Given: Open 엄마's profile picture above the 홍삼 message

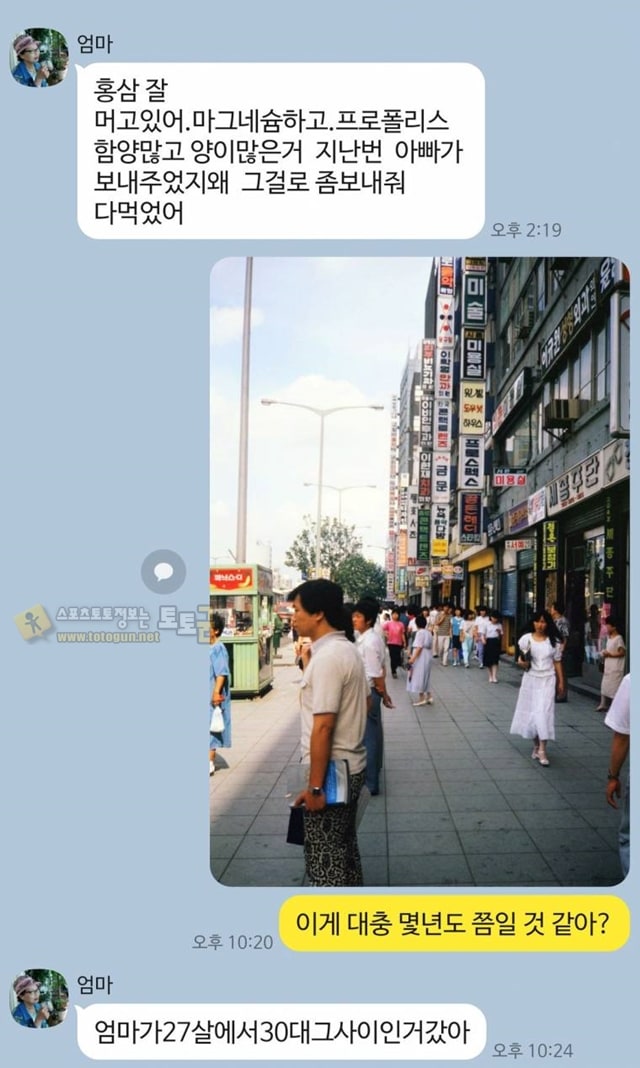Looking at the screenshot, I should (x=39, y=58).
